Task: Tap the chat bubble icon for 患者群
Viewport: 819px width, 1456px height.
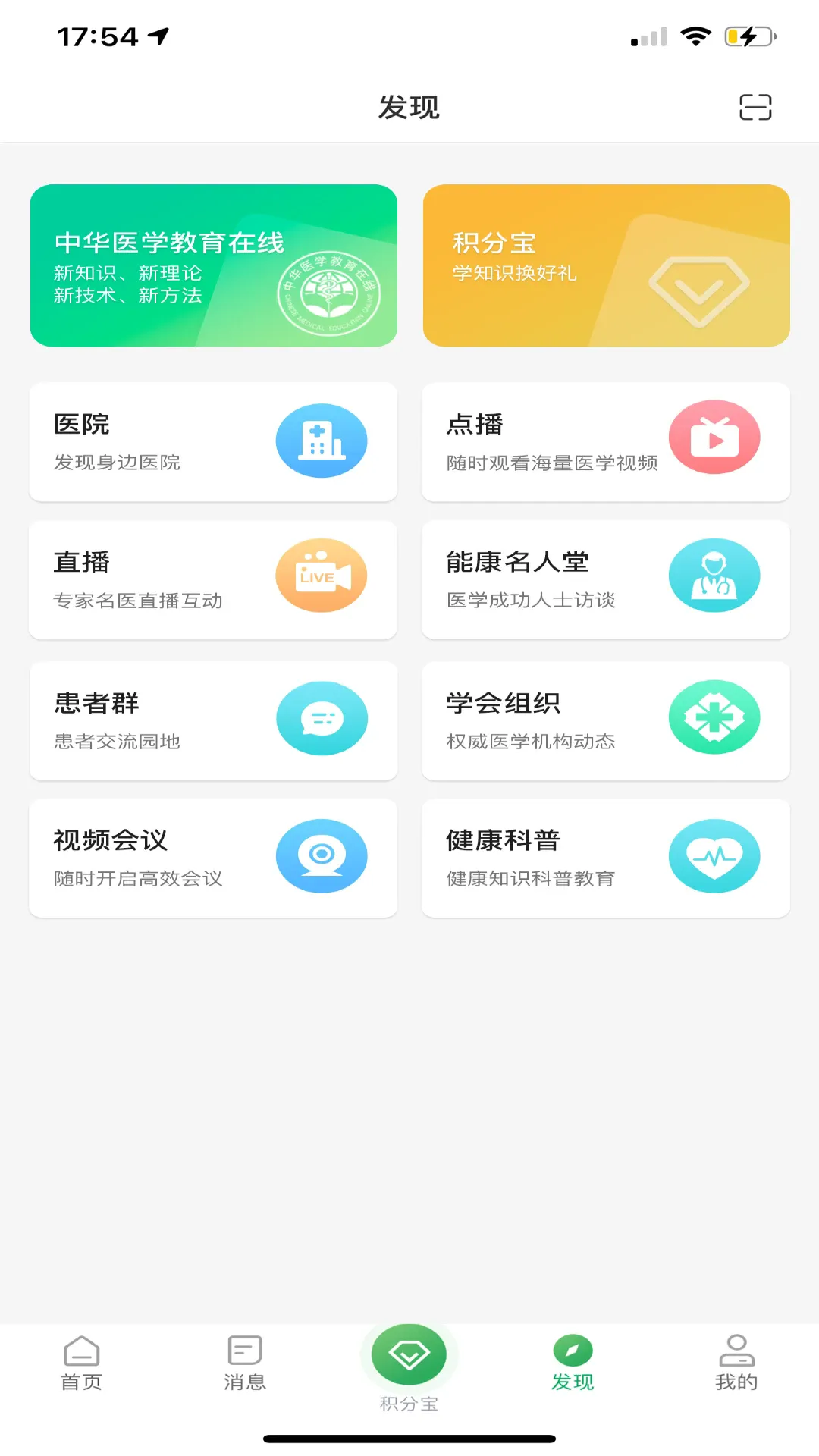Action: coord(322,717)
